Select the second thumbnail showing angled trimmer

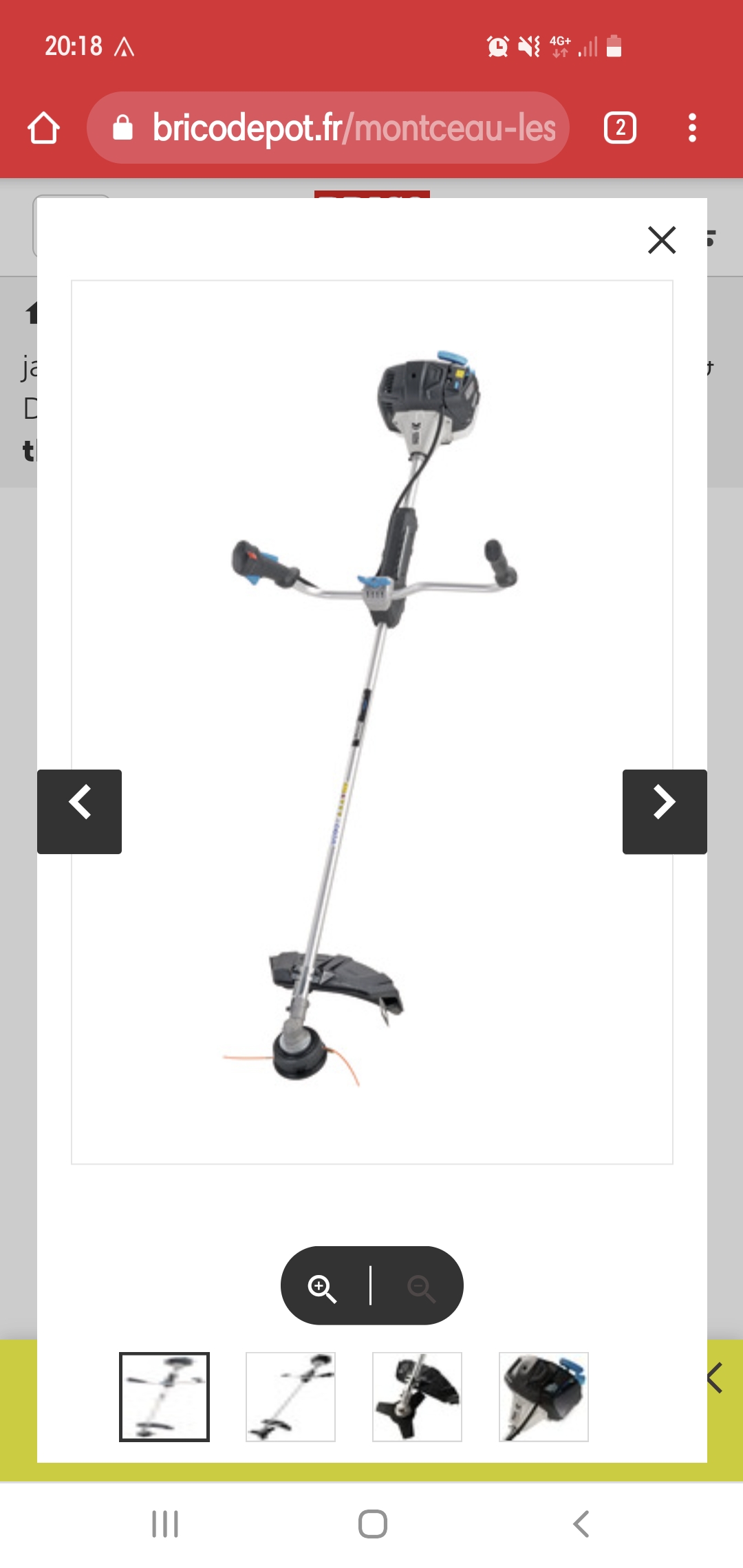[x=290, y=1397]
